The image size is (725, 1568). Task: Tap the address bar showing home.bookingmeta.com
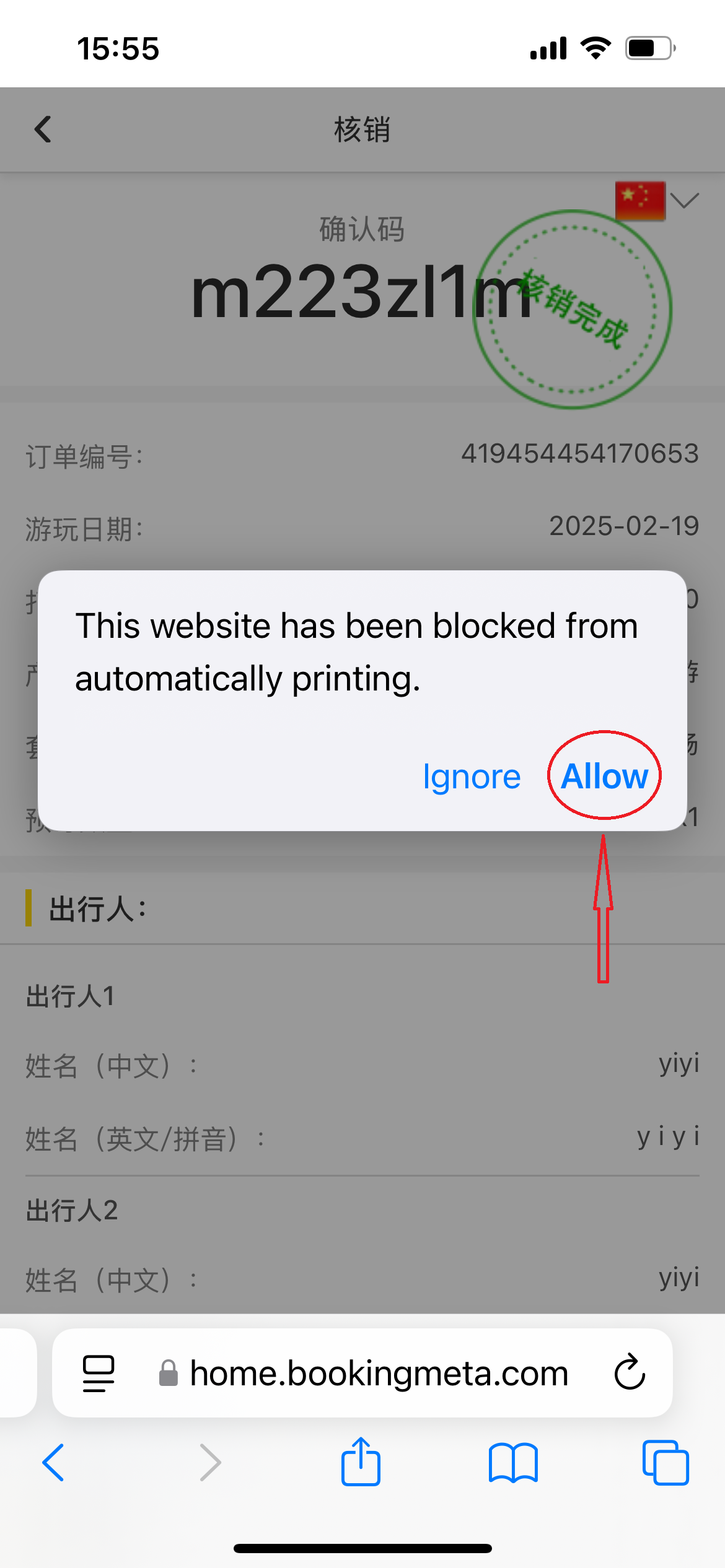[x=378, y=1374]
